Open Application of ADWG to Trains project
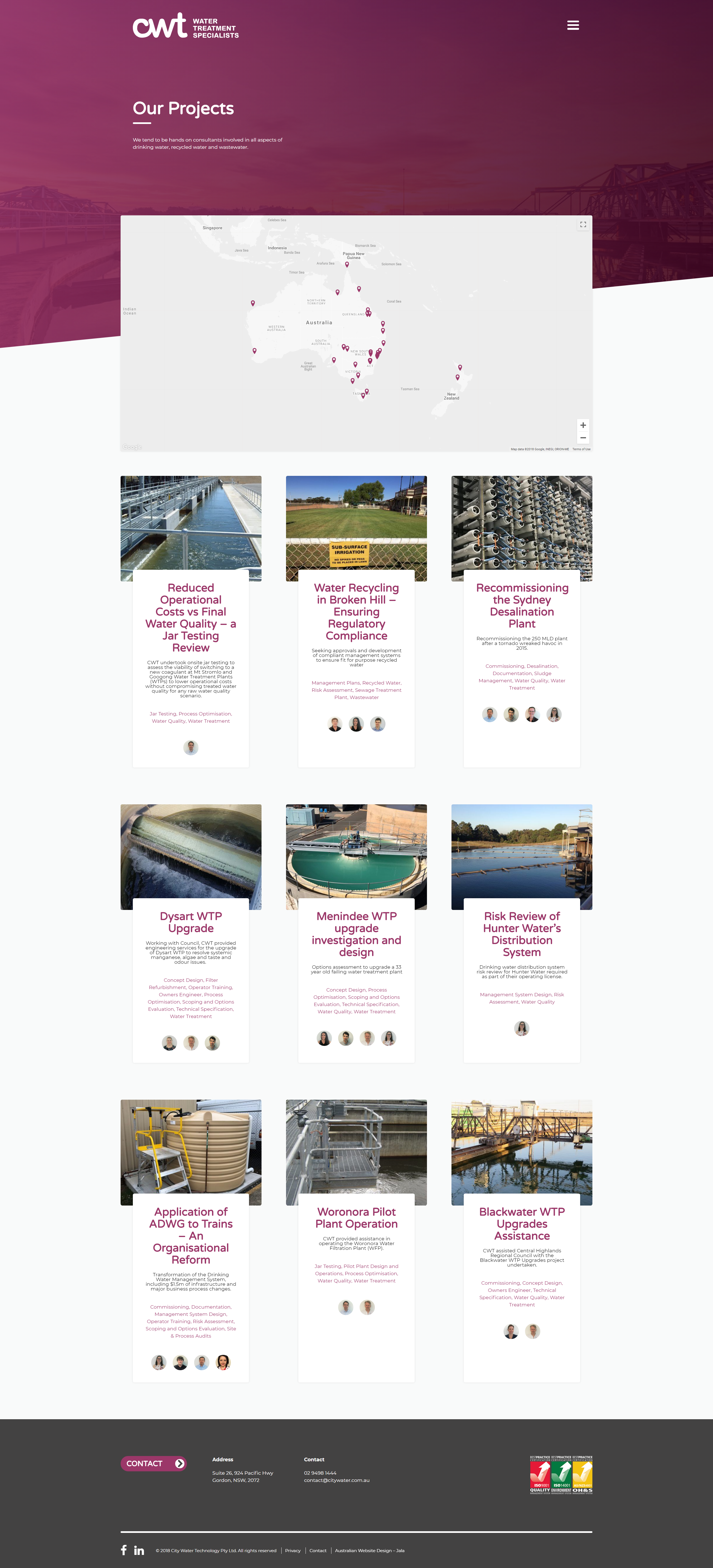Viewport: 713px width, 1568px height. 191,1235
